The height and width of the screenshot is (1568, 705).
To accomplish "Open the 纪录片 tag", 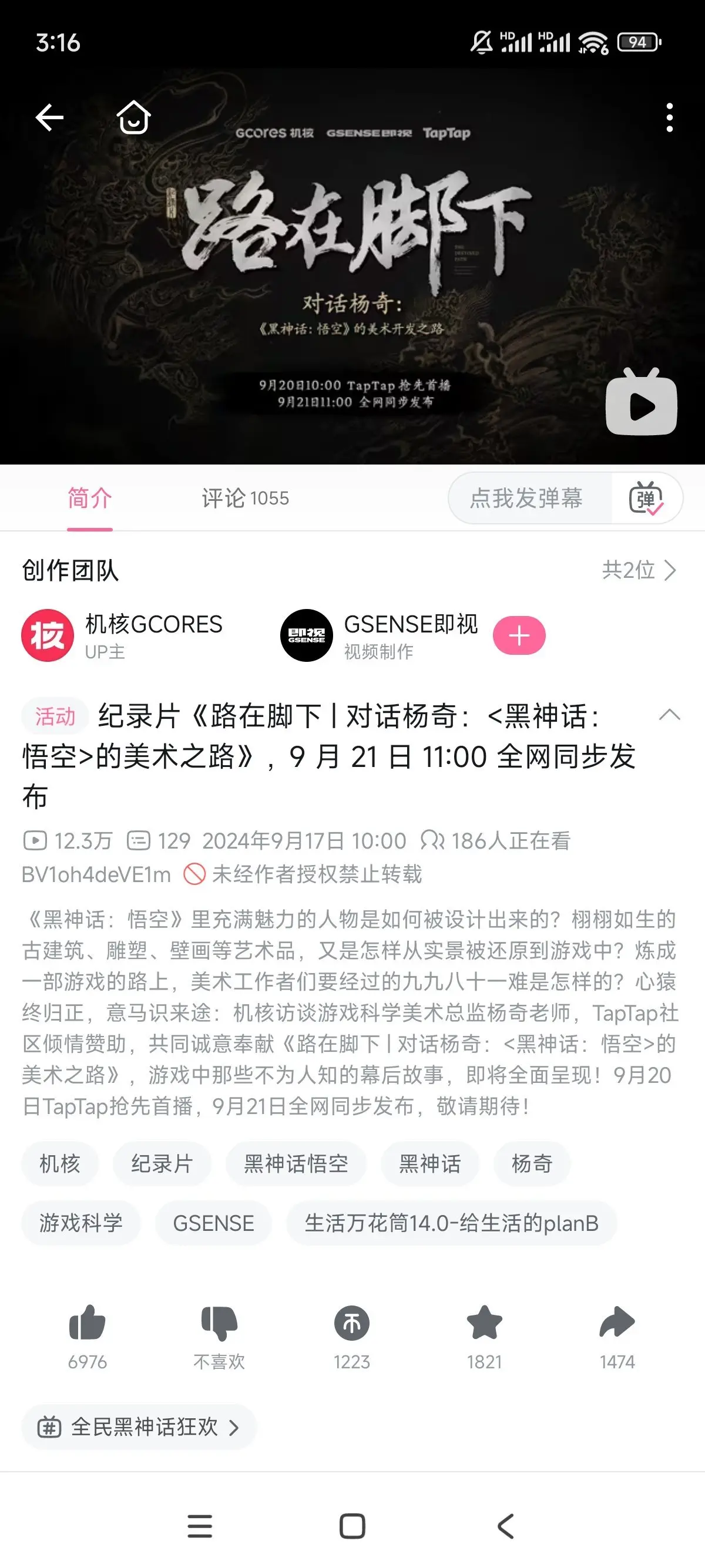I will (162, 1164).
